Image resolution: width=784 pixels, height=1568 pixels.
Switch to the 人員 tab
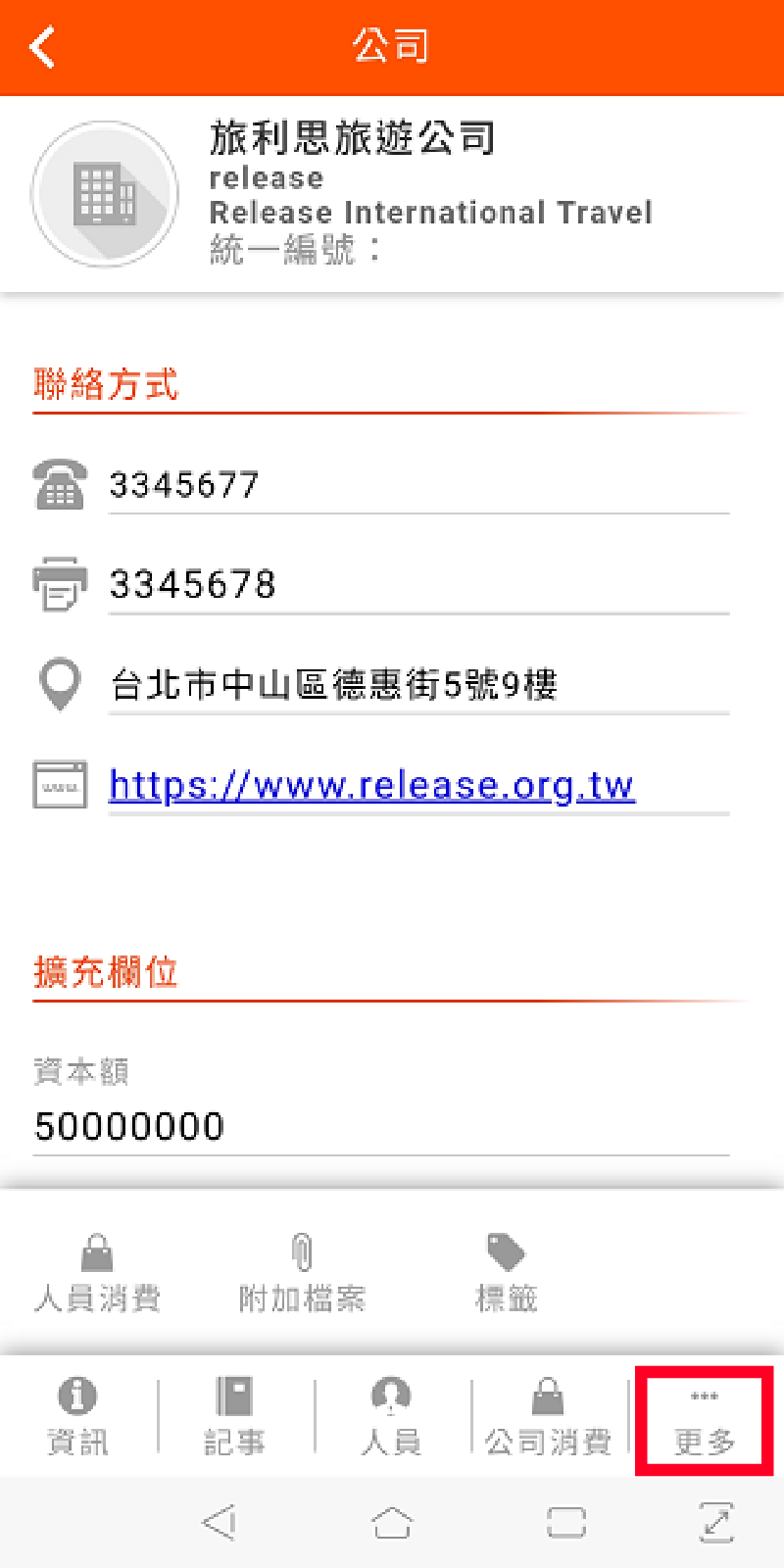[x=391, y=1417]
